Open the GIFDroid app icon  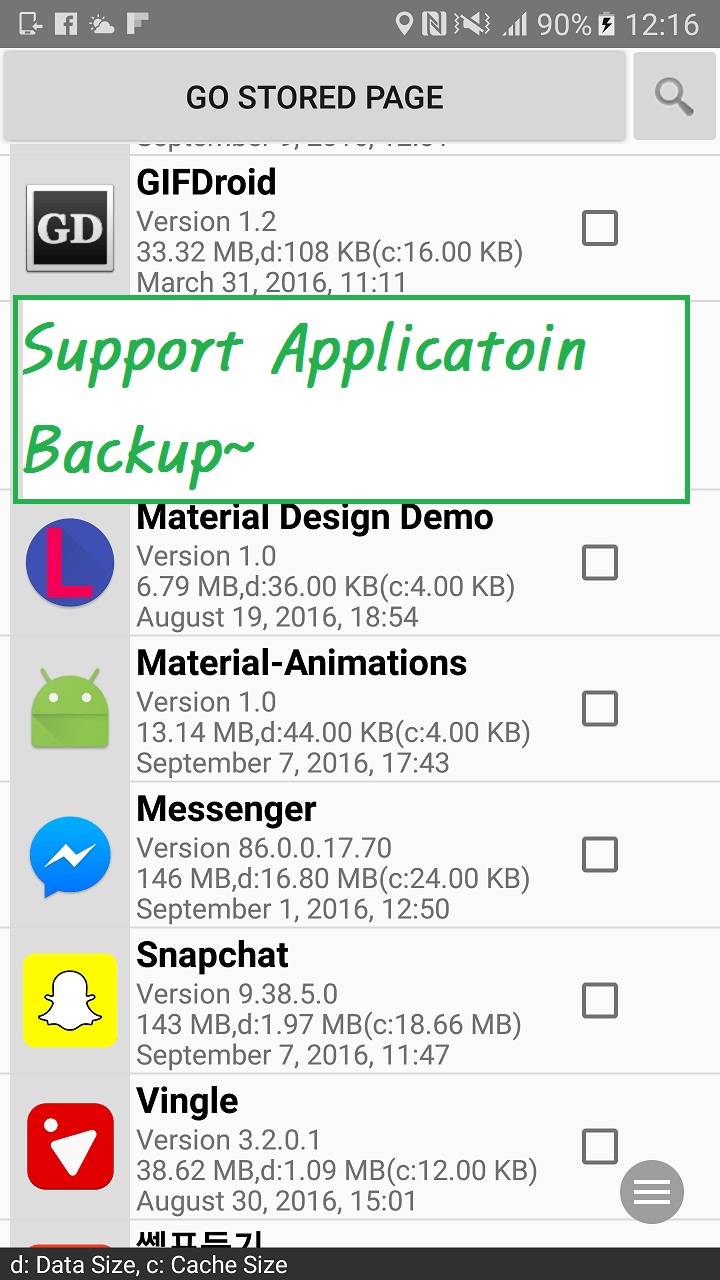pyautogui.click(x=70, y=227)
